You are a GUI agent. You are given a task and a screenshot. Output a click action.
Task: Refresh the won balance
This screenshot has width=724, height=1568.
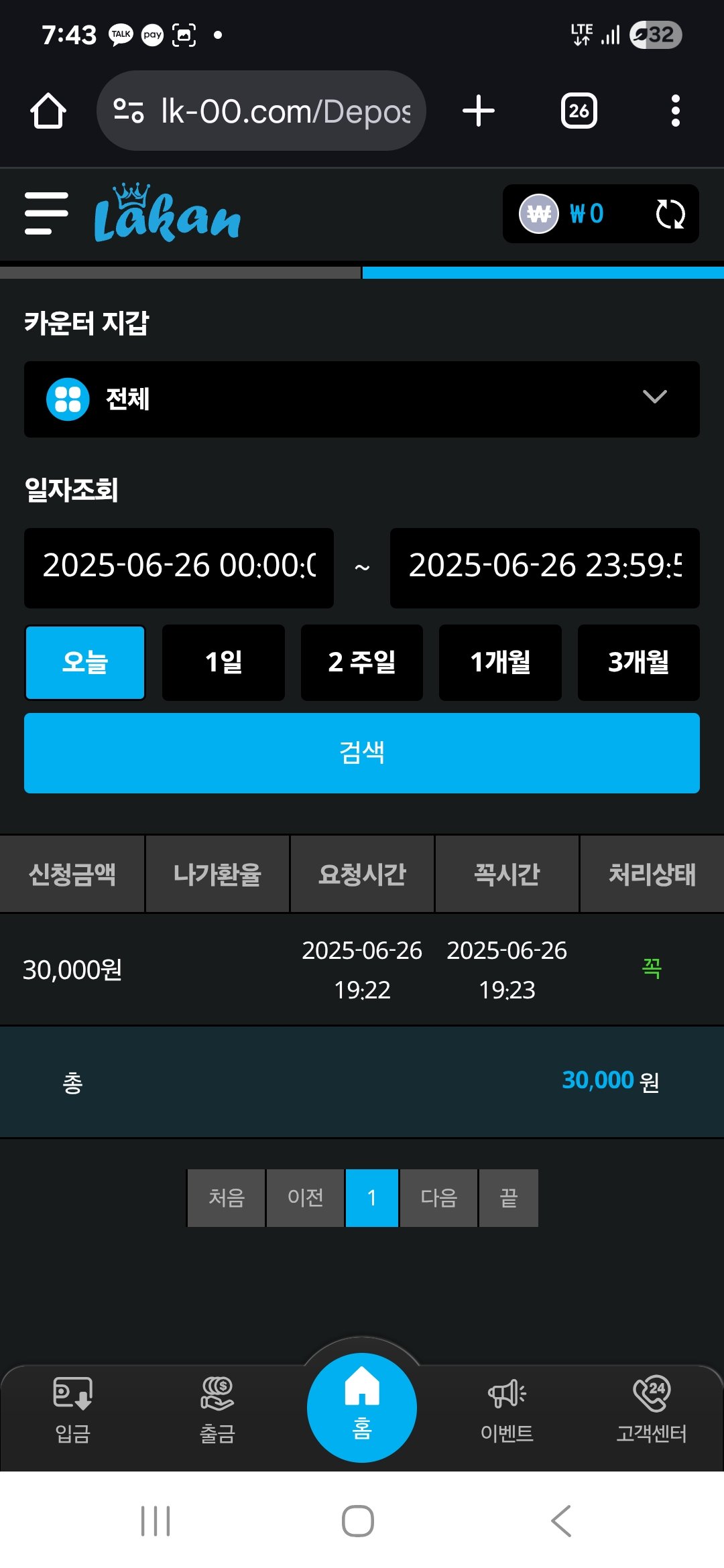670,214
